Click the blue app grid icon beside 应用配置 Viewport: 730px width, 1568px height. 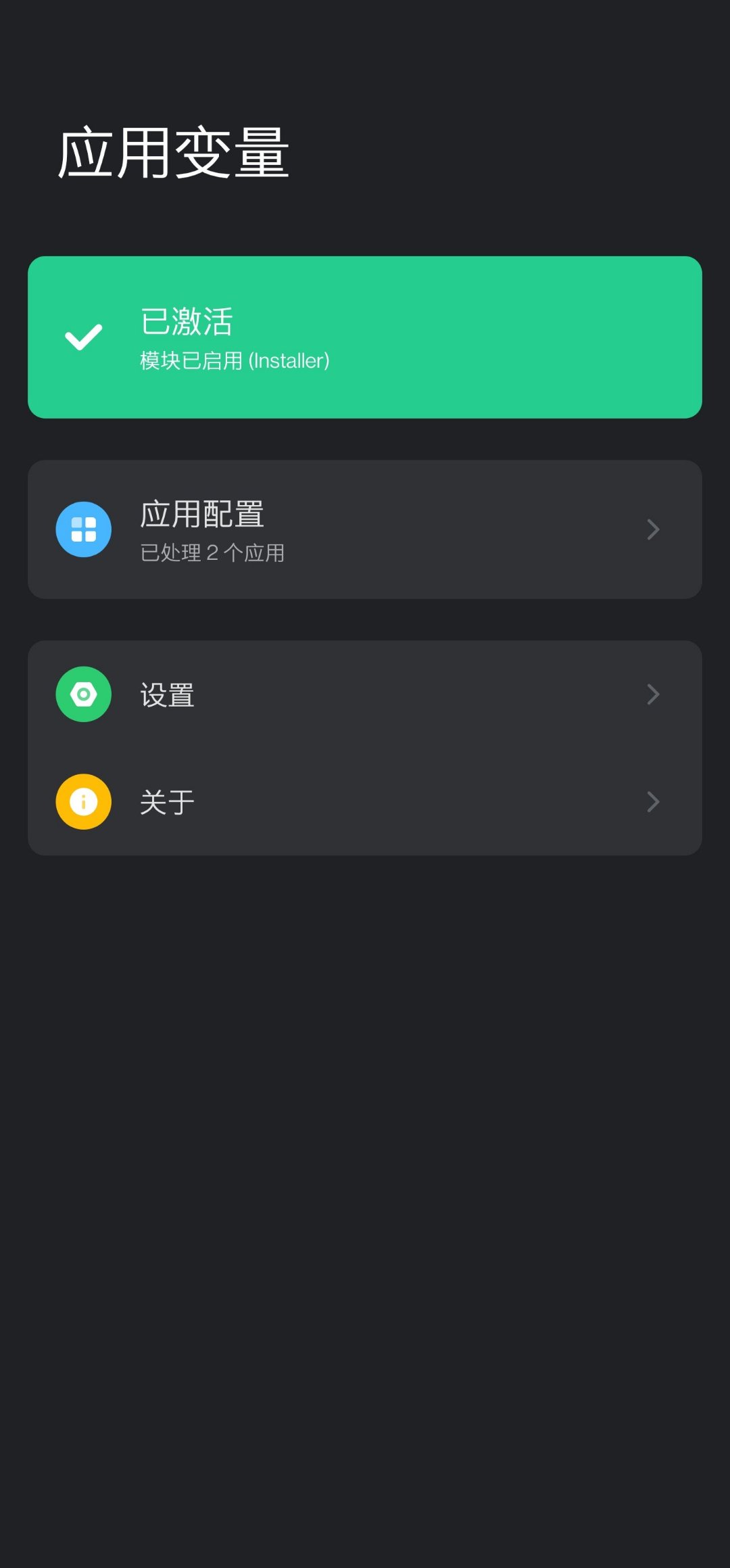pyautogui.click(x=82, y=529)
